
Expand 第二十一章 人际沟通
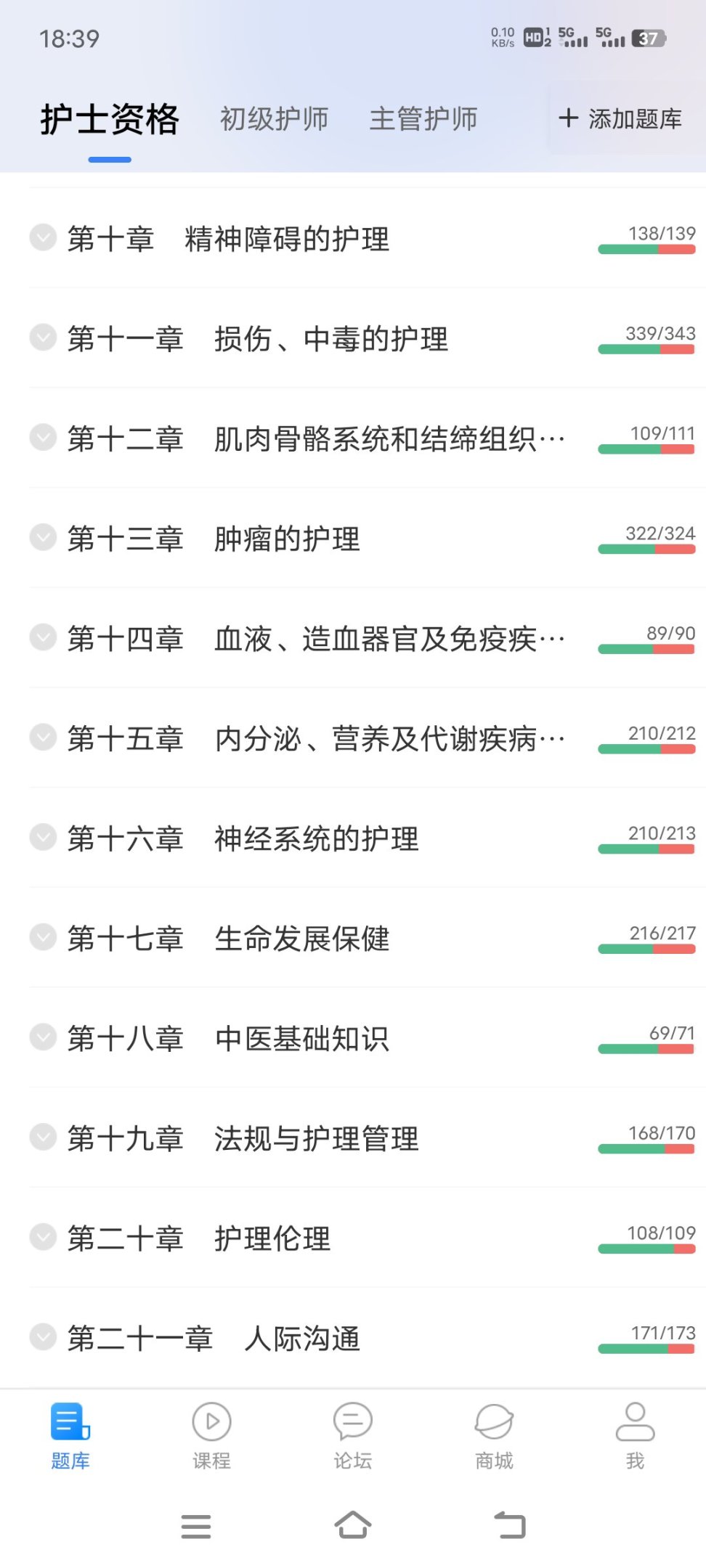click(x=43, y=1338)
